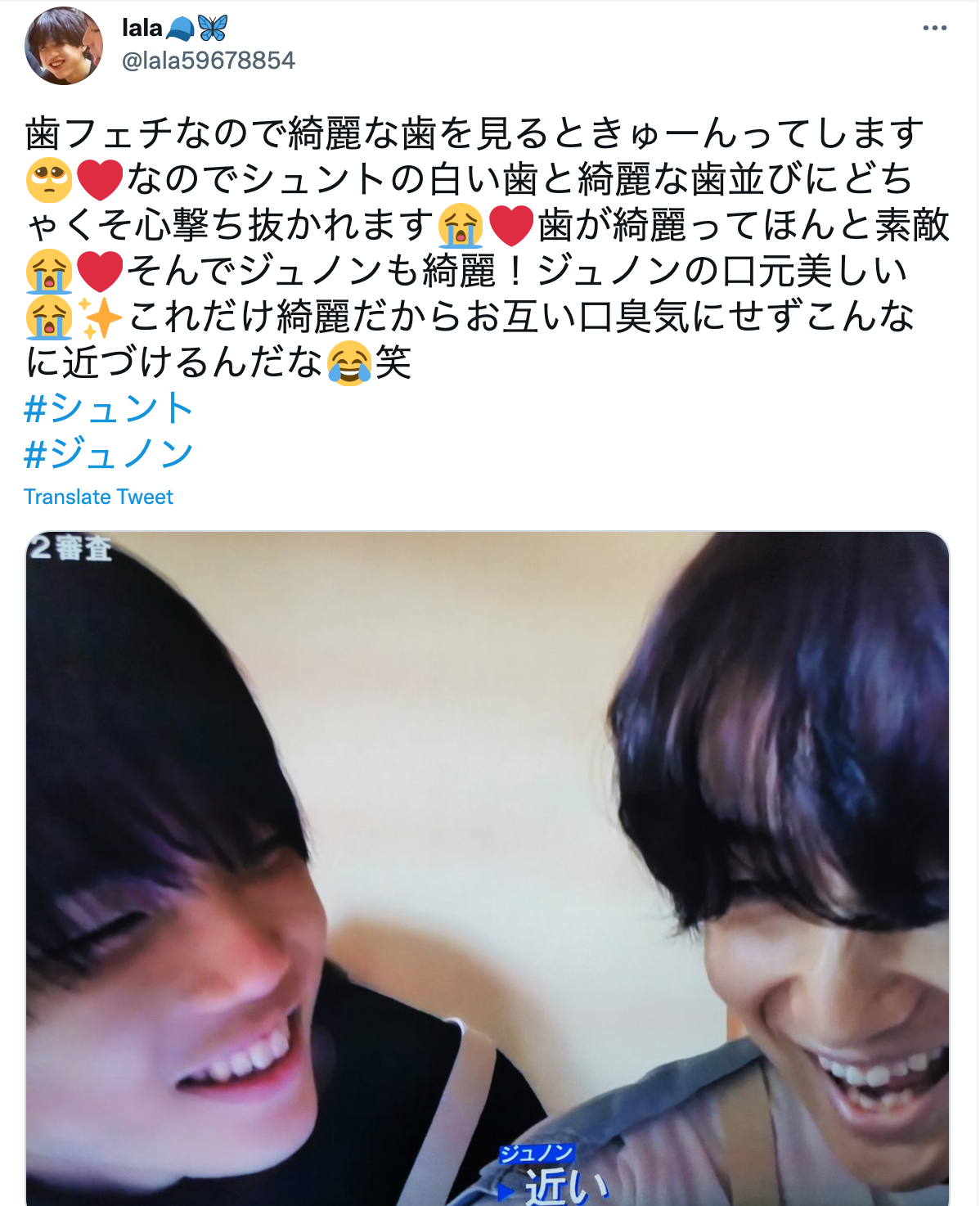Viewport: 980px width, 1206px height.
Task: Open the @lala59678854 profile handle
Action: click(208, 61)
